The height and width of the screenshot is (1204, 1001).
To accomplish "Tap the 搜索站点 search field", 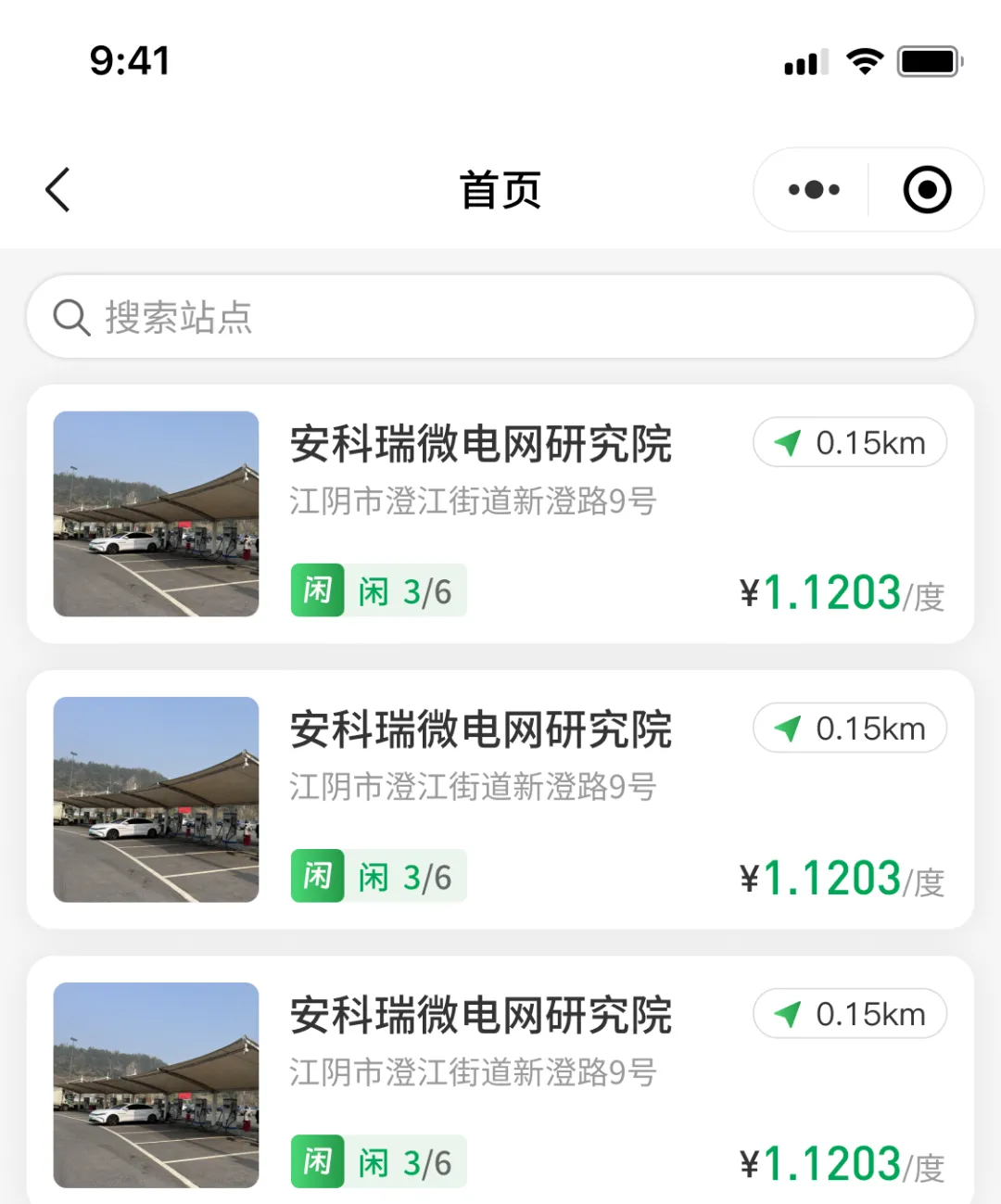I will point(500,317).
